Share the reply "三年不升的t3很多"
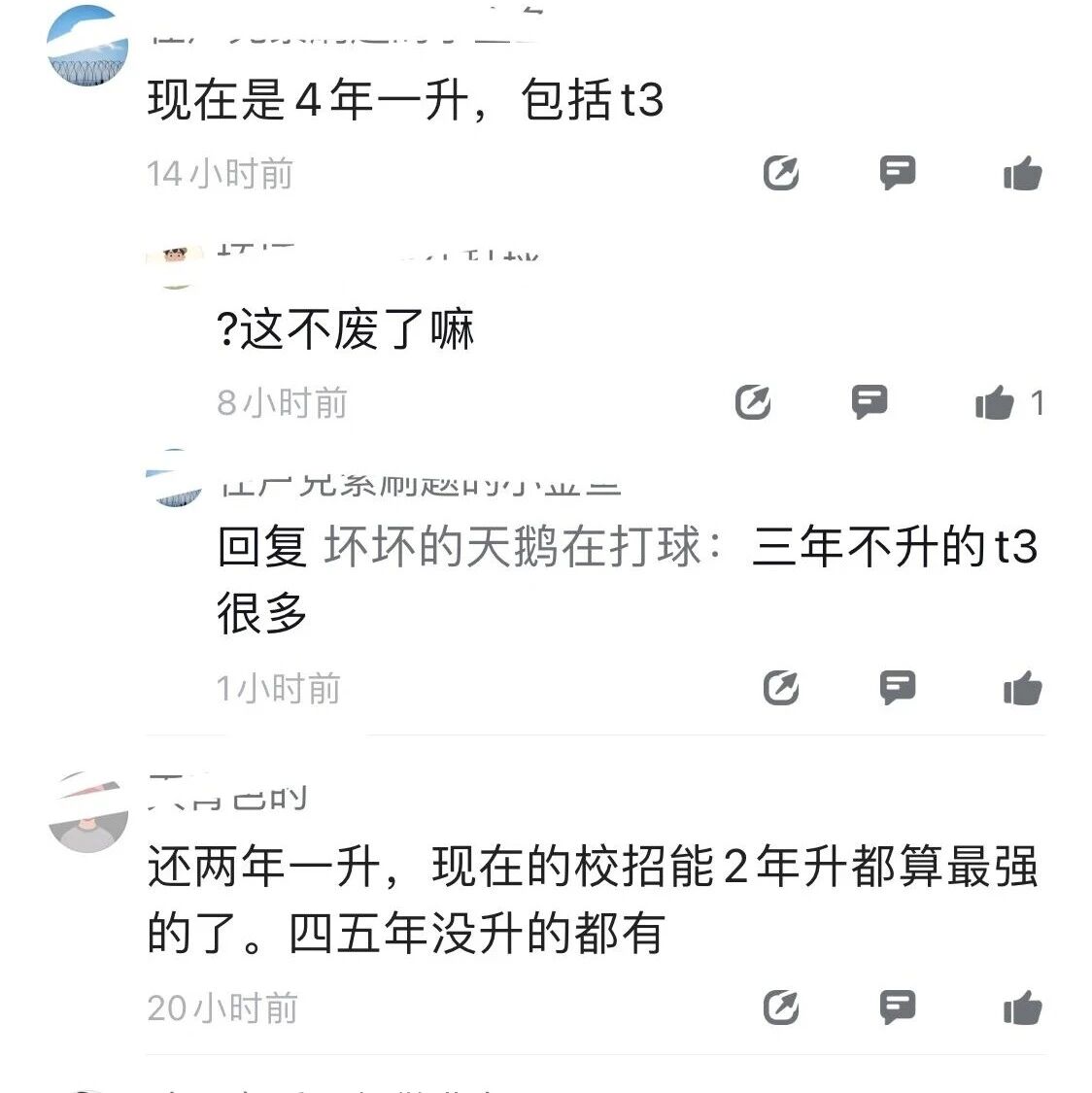 pos(780,688)
